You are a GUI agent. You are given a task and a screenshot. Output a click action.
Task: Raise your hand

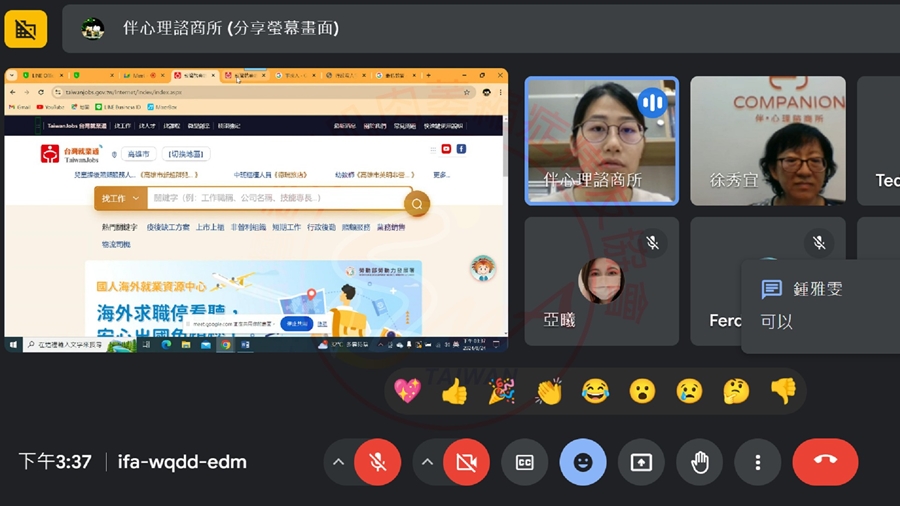pos(699,462)
